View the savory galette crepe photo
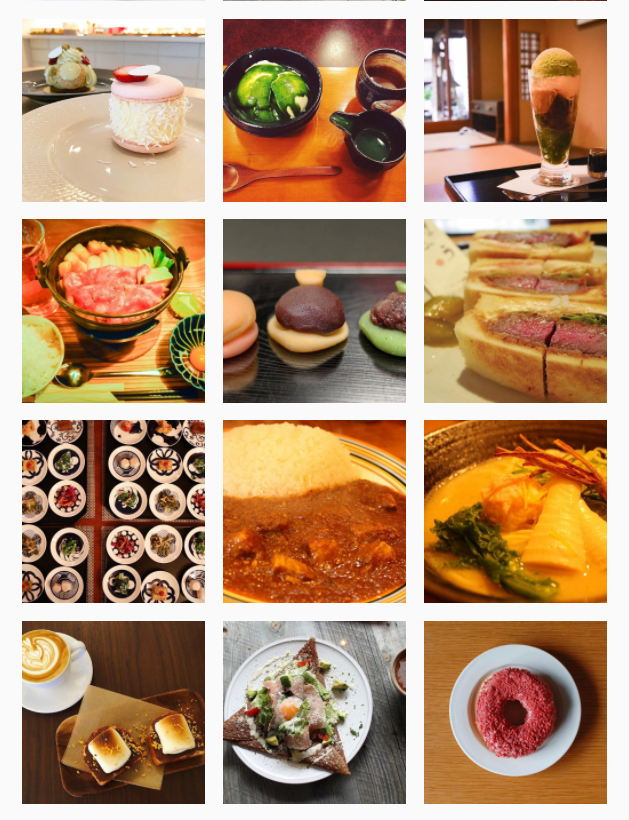The image size is (629, 820). coord(314,712)
